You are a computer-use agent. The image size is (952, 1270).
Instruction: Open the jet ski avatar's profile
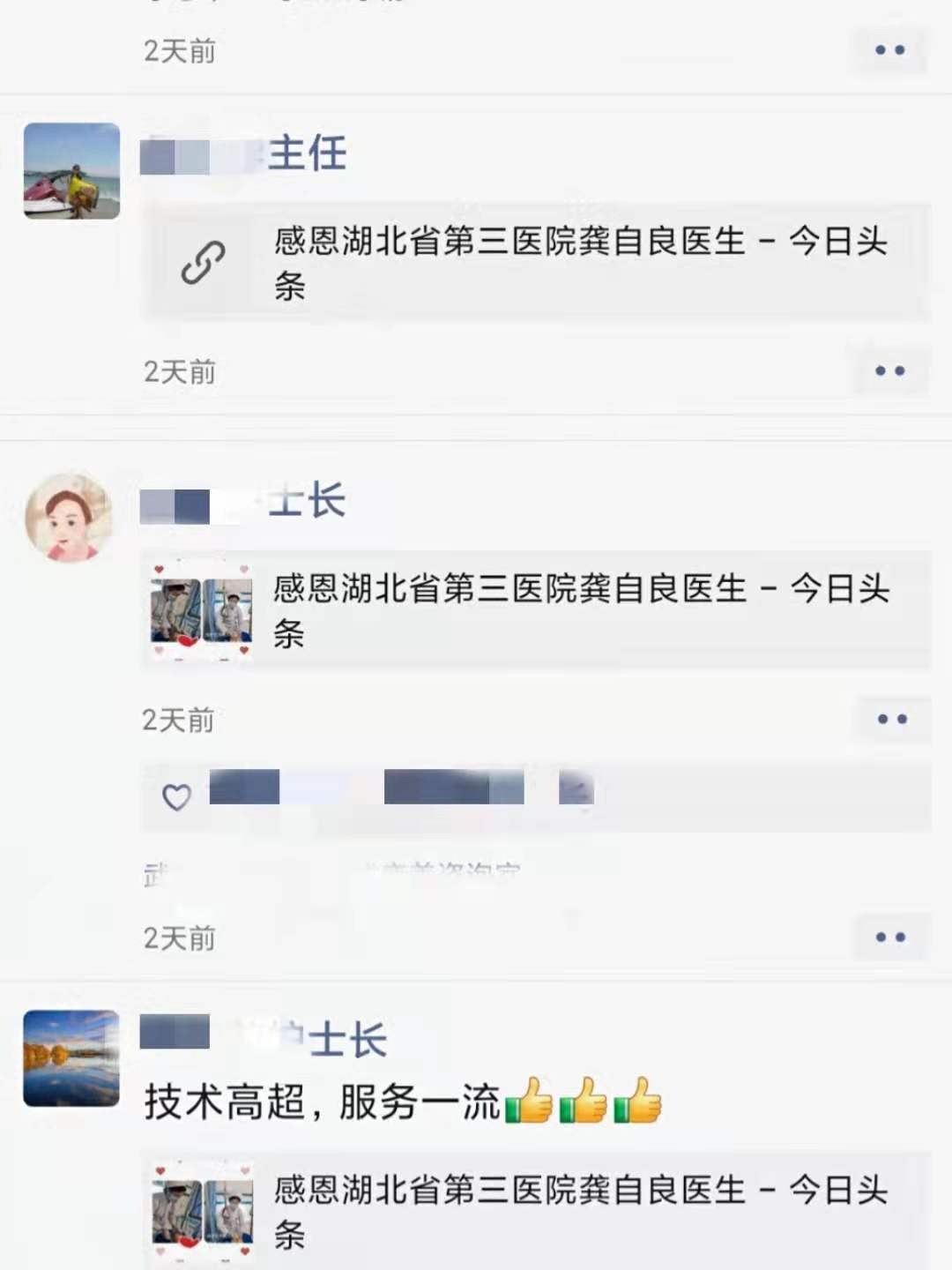(71, 171)
